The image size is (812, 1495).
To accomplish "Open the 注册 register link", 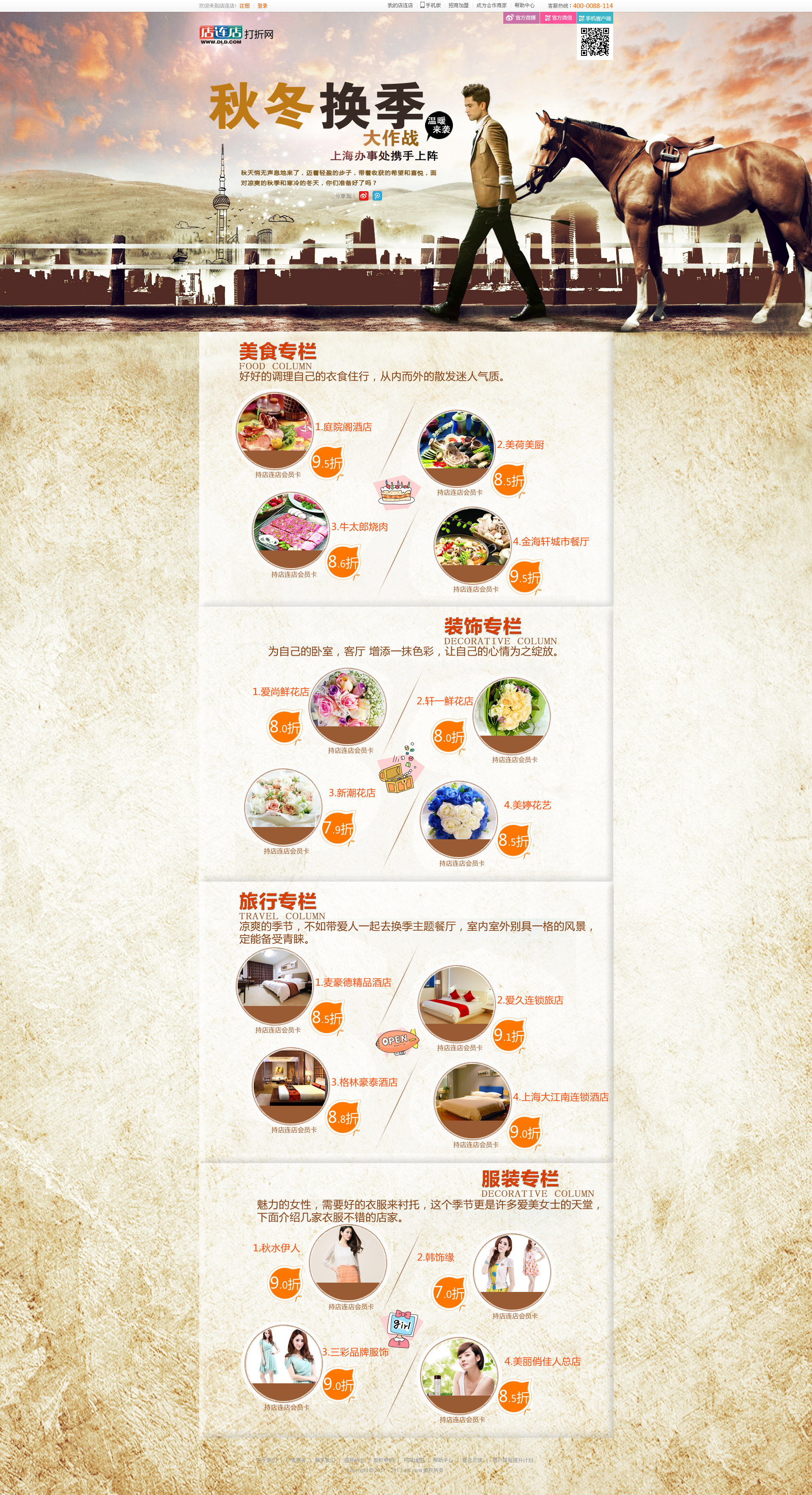I will [244, 6].
